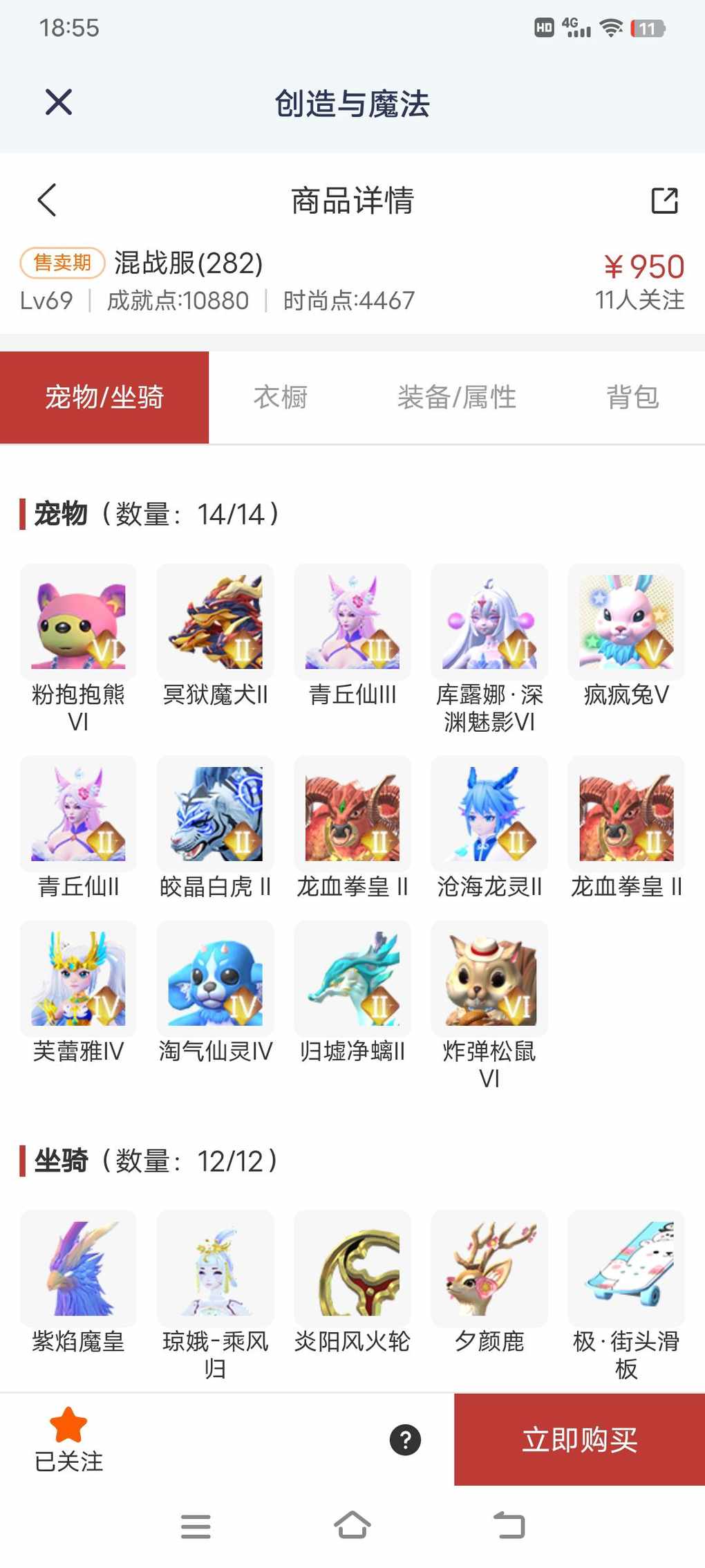Open pet 芙蕾雅IV
The height and width of the screenshot is (1568, 705).
tap(78, 978)
